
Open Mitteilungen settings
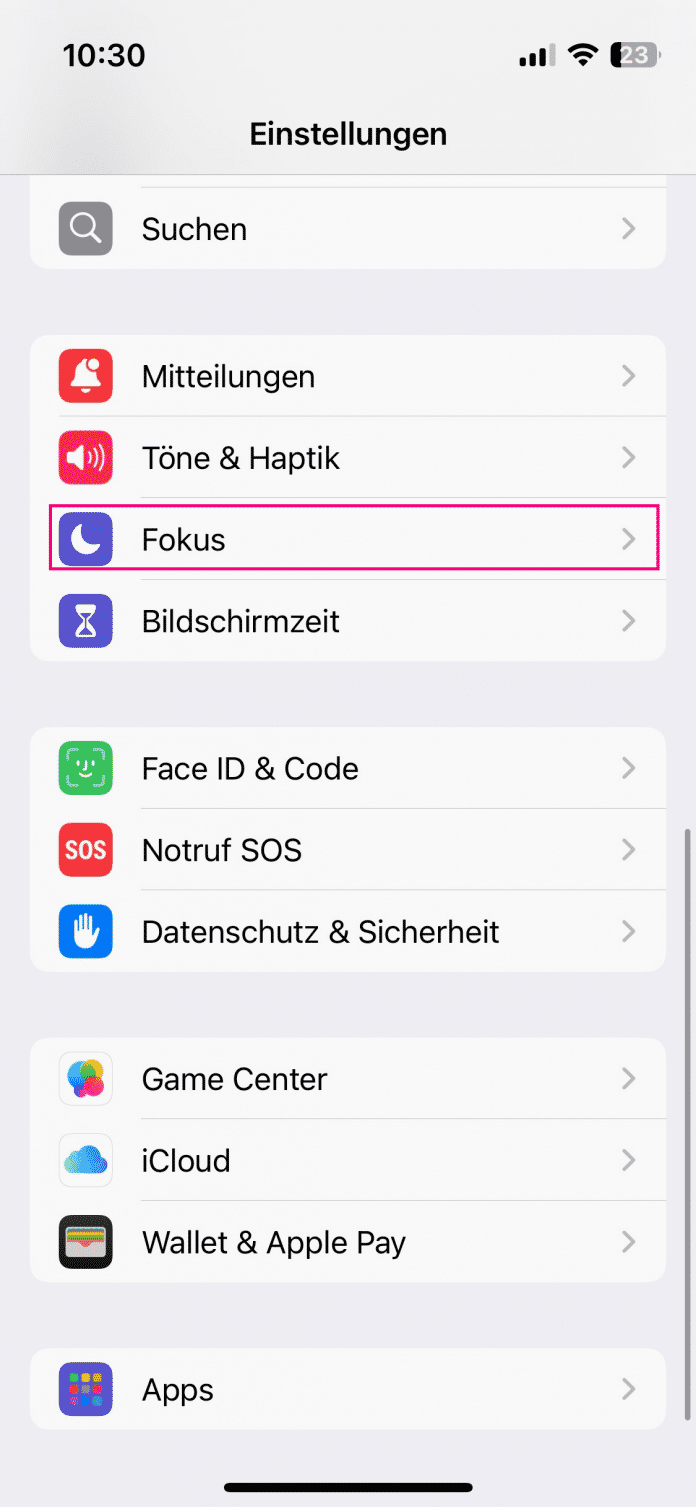coord(347,376)
